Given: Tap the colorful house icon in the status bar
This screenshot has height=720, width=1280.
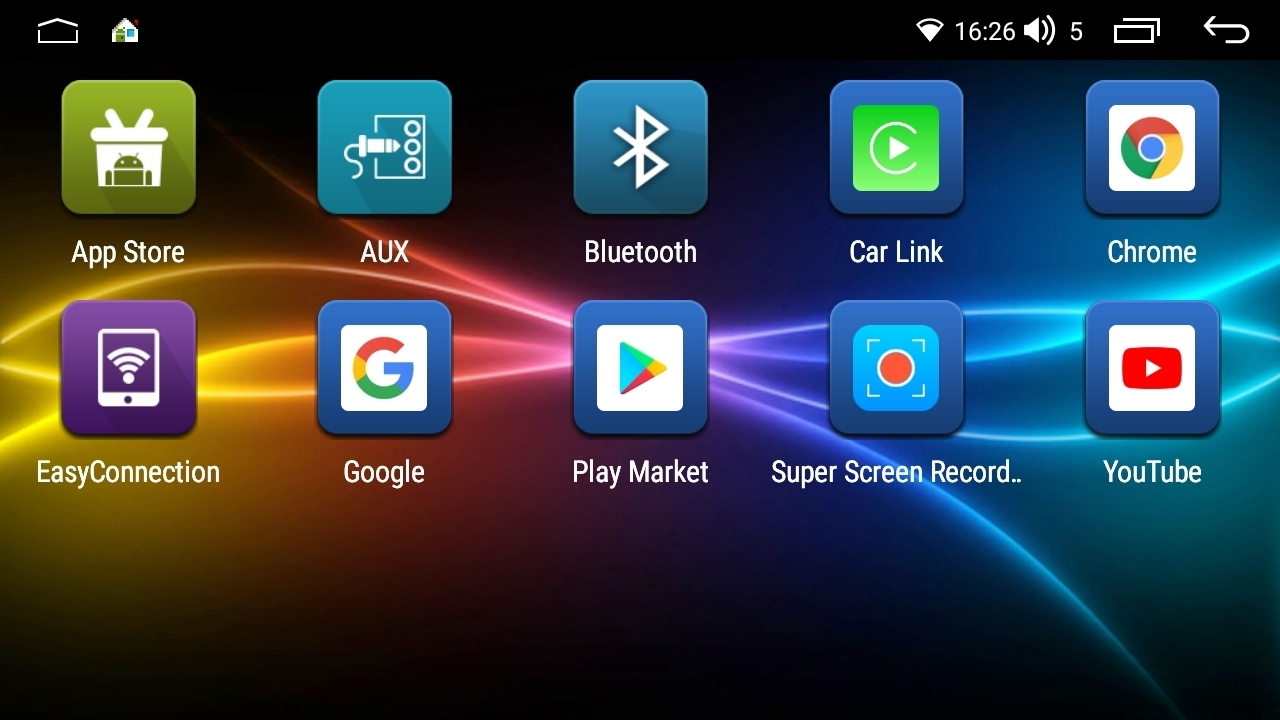Looking at the screenshot, I should coord(125,31).
